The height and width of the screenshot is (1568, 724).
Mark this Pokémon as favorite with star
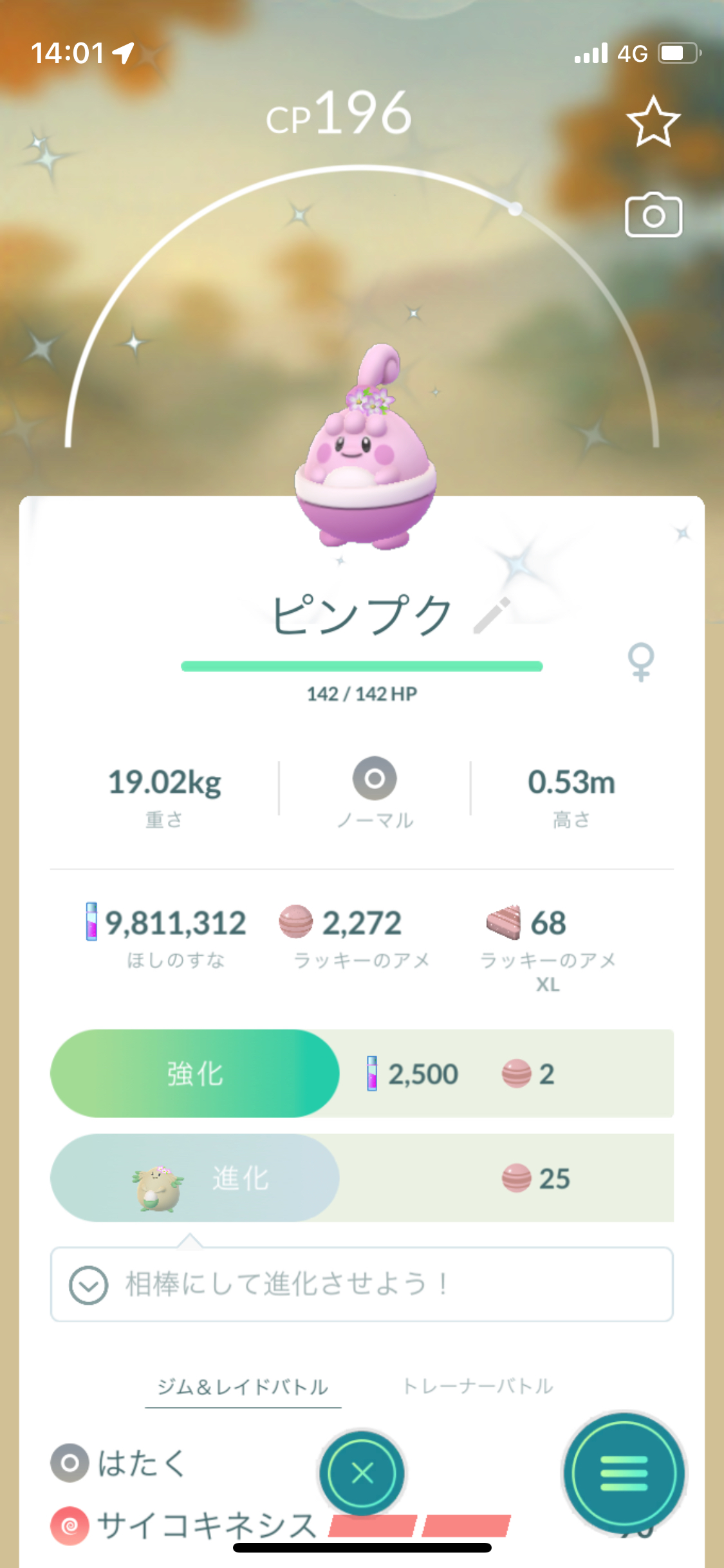(x=653, y=122)
